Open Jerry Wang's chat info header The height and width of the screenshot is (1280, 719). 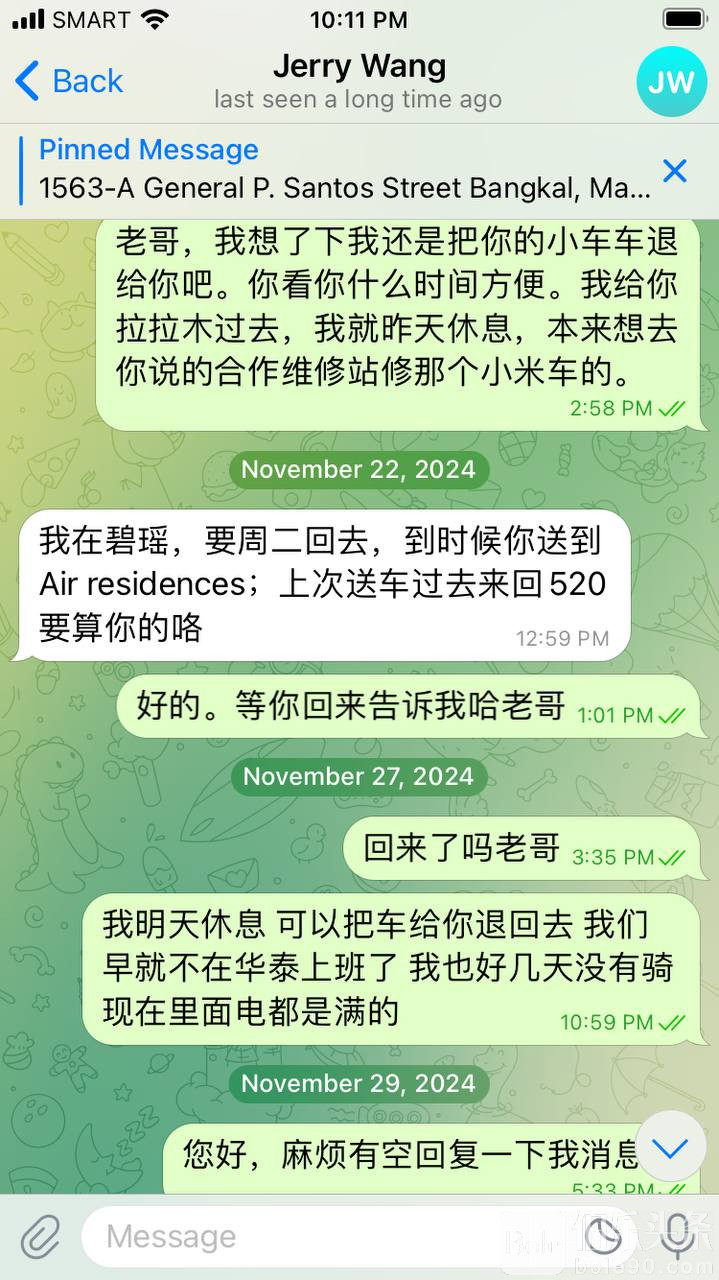click(358, 81)
